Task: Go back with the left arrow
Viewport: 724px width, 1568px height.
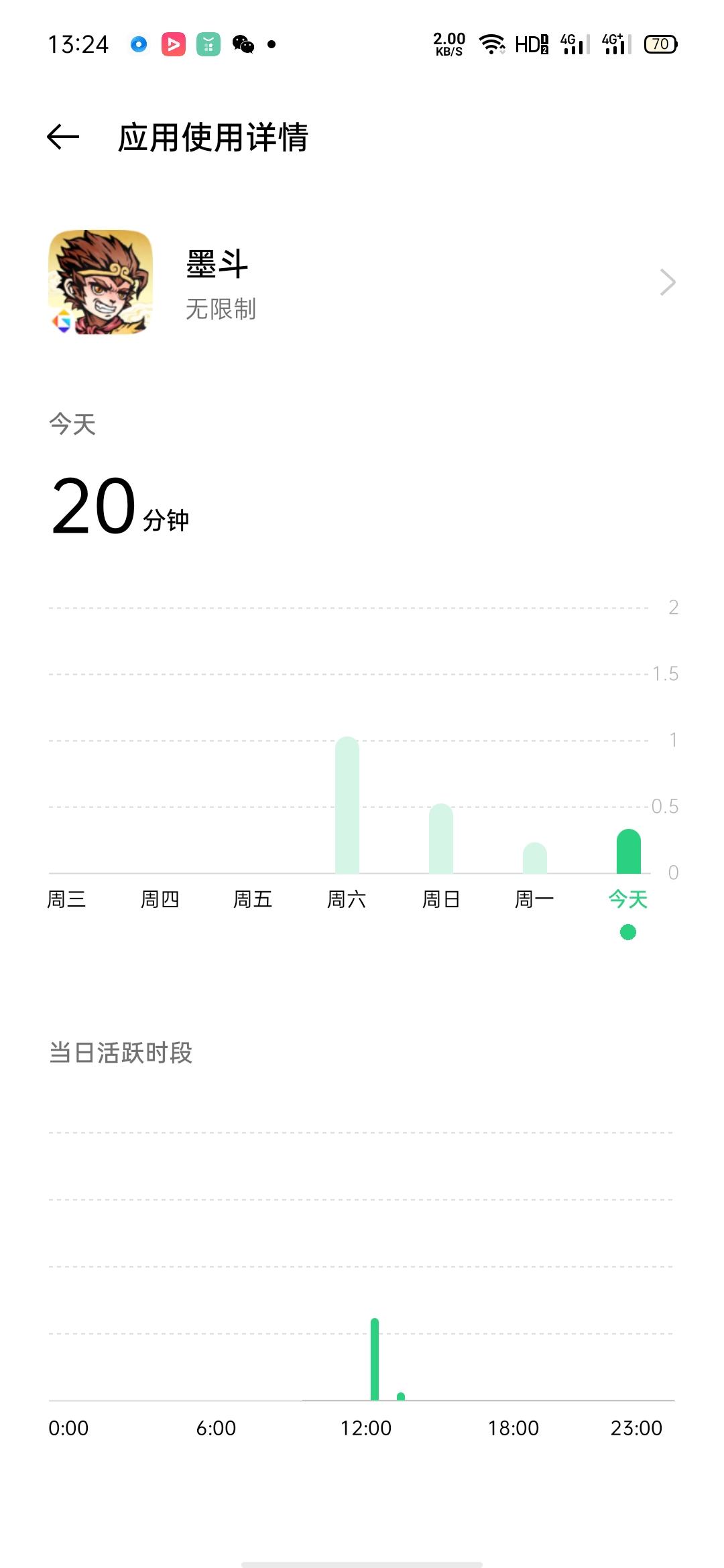Action: click(62, 137)
